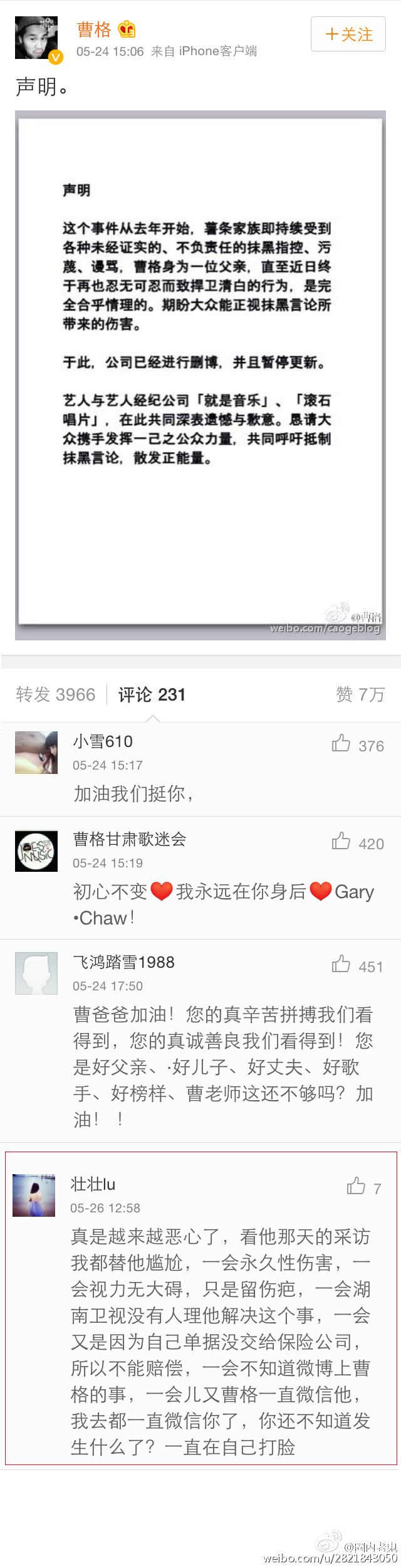Open the 声明 statement image

coord(200,375)
